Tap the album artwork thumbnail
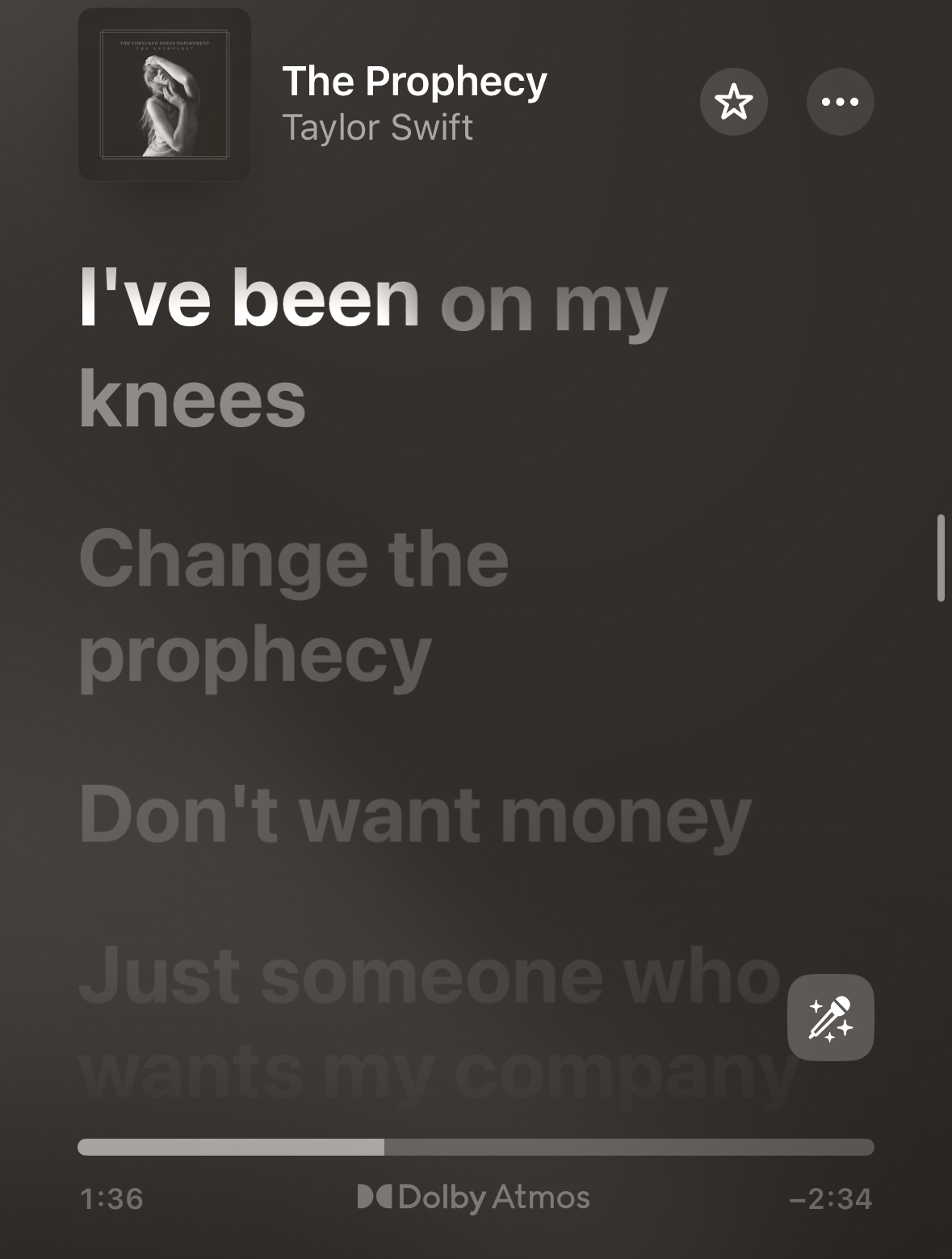 [x=165, y=94]
